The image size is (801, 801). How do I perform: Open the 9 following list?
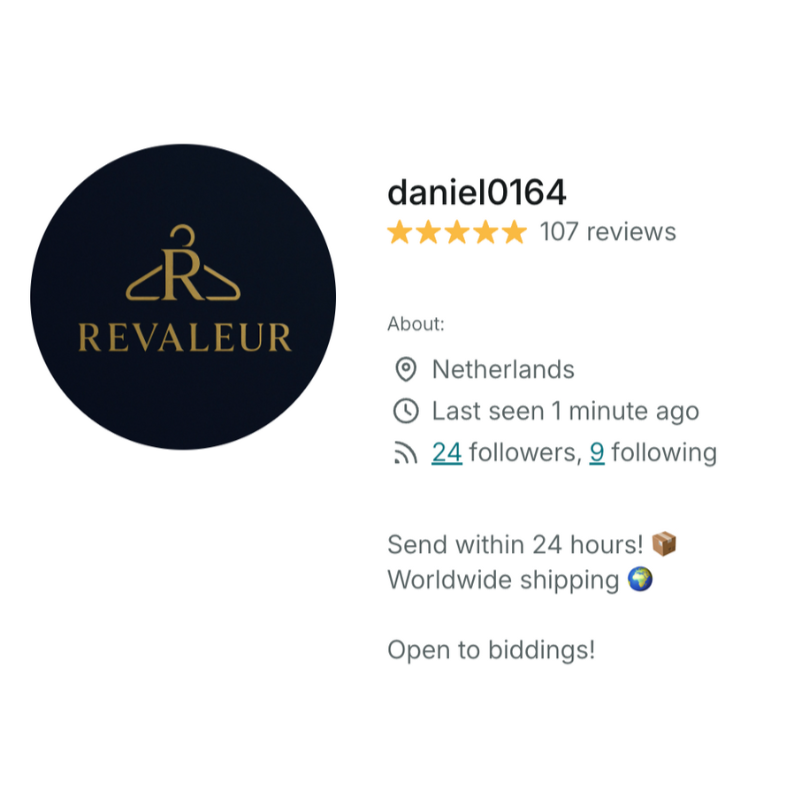[597, 453]
